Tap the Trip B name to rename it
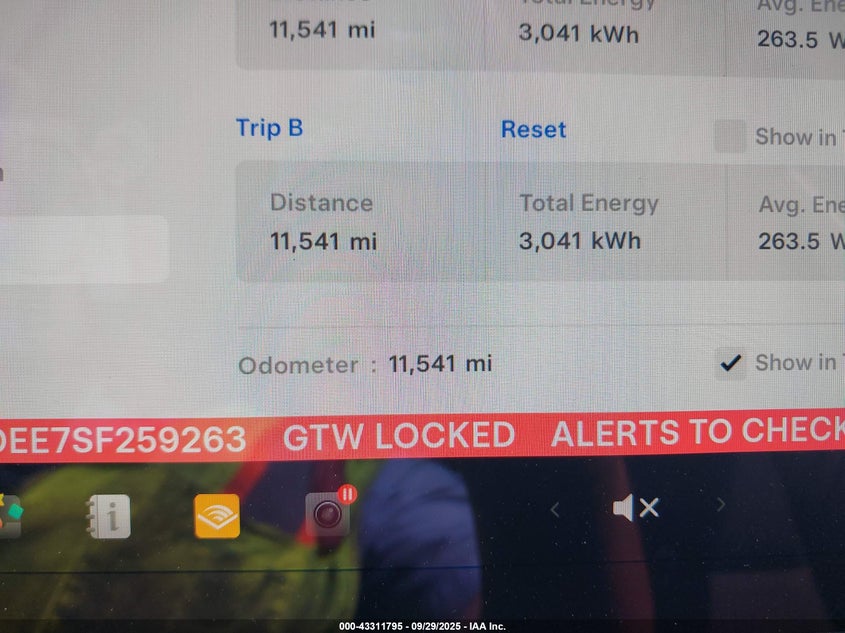The width and height of the screenshot is (845, 633). coord(269,128)
